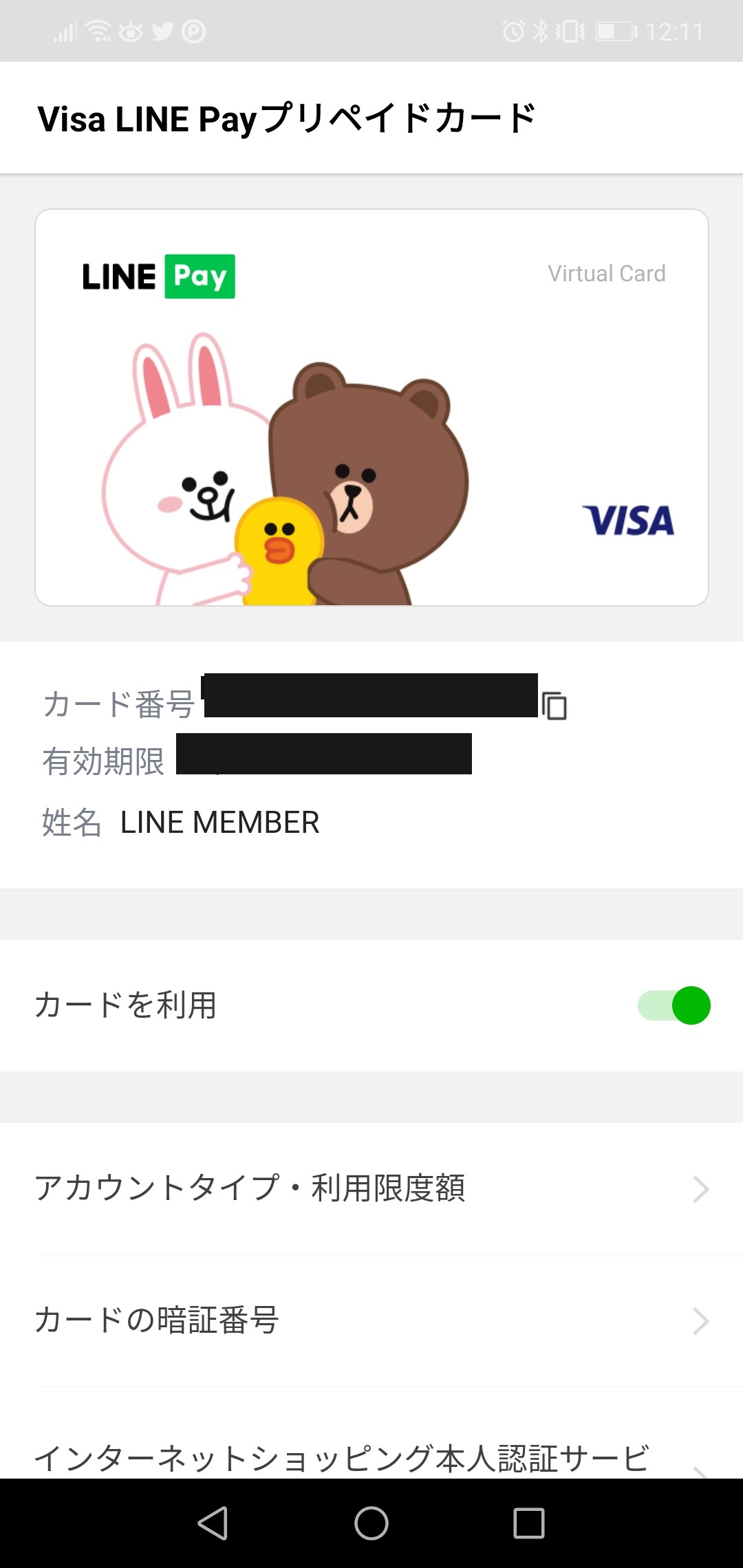Copy the card number
Viewport: 743px width, 1568px height.
(554, 706)
